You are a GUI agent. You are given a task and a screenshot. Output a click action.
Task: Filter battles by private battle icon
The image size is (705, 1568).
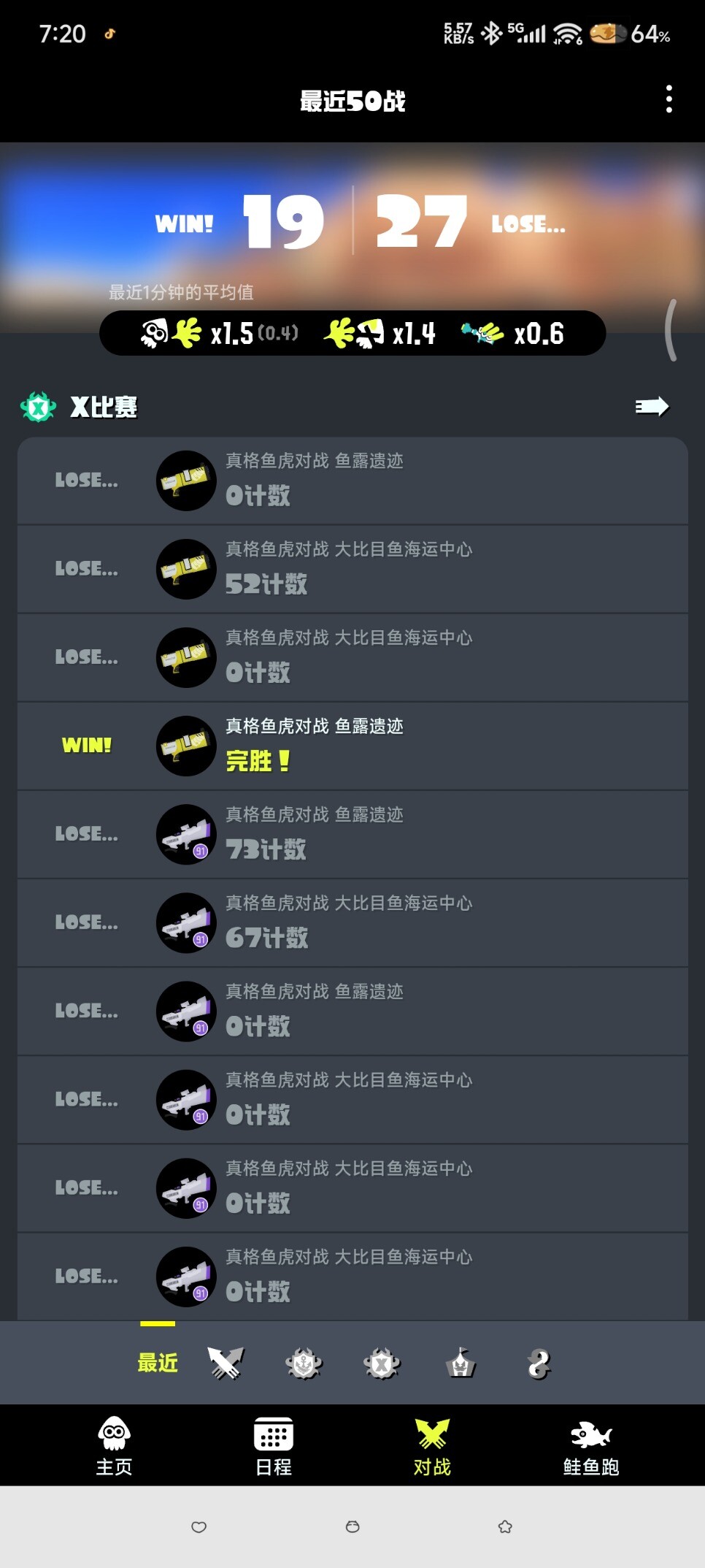point(539,1363)
